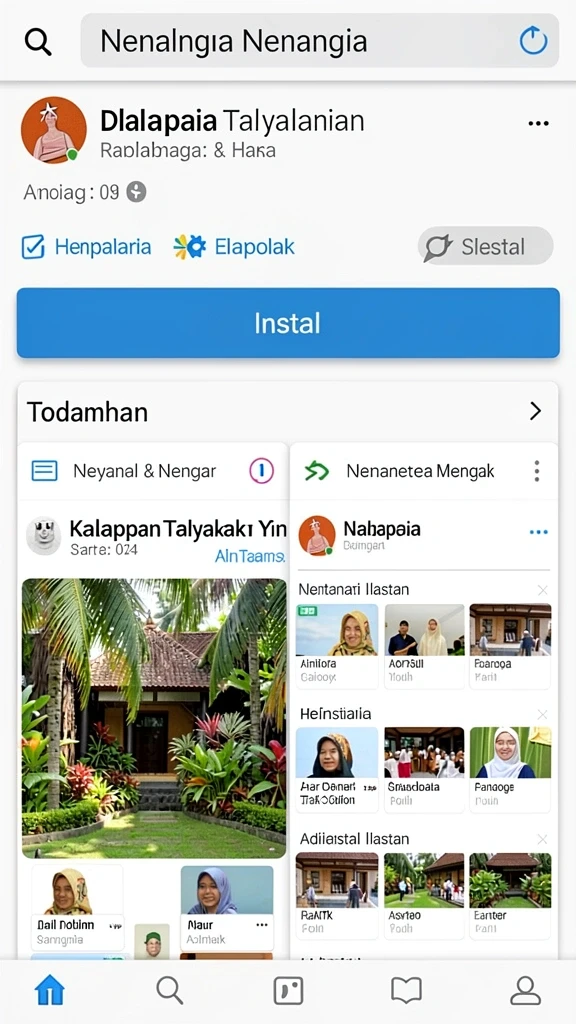Open the more options beside Nenanetea Mengak
The height and width of the screenshot is (1024, 576).
point(536,471)
